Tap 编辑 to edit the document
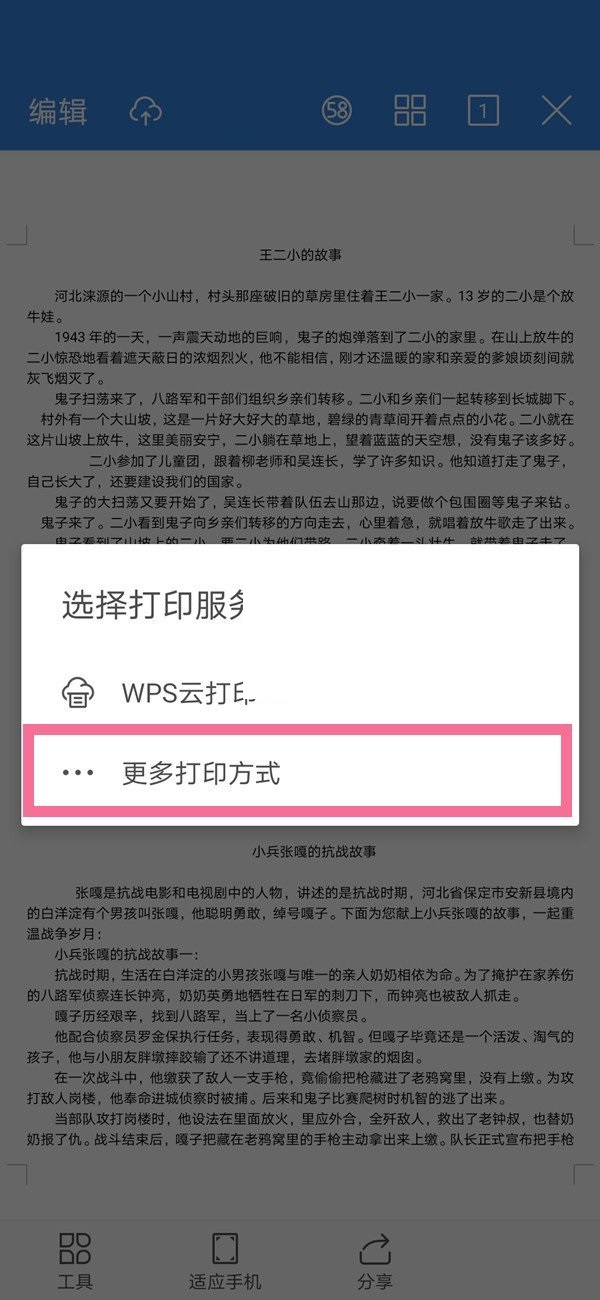The height and width of the screenshot is (1300, 600). pos(58,111)
